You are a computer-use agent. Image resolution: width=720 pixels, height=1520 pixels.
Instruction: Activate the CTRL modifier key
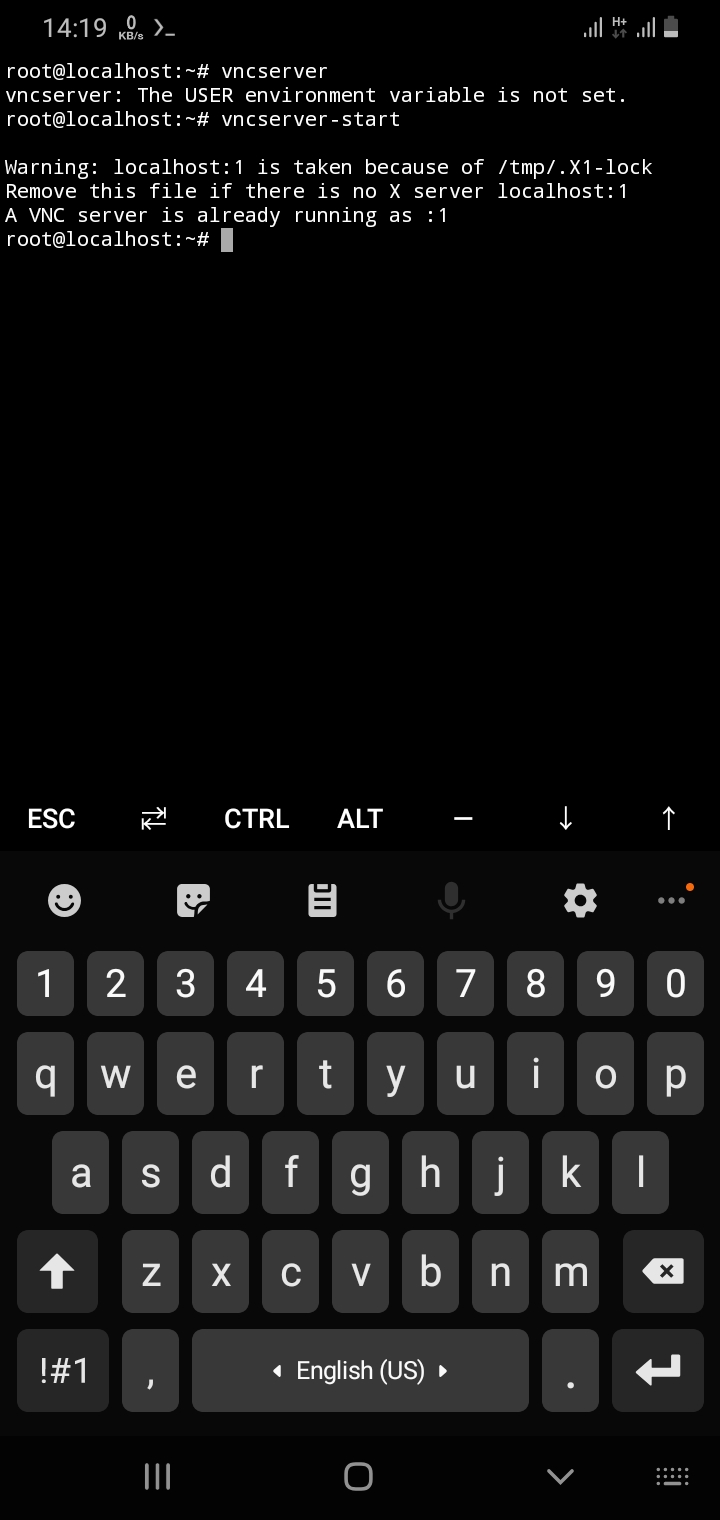click(257, 818)
